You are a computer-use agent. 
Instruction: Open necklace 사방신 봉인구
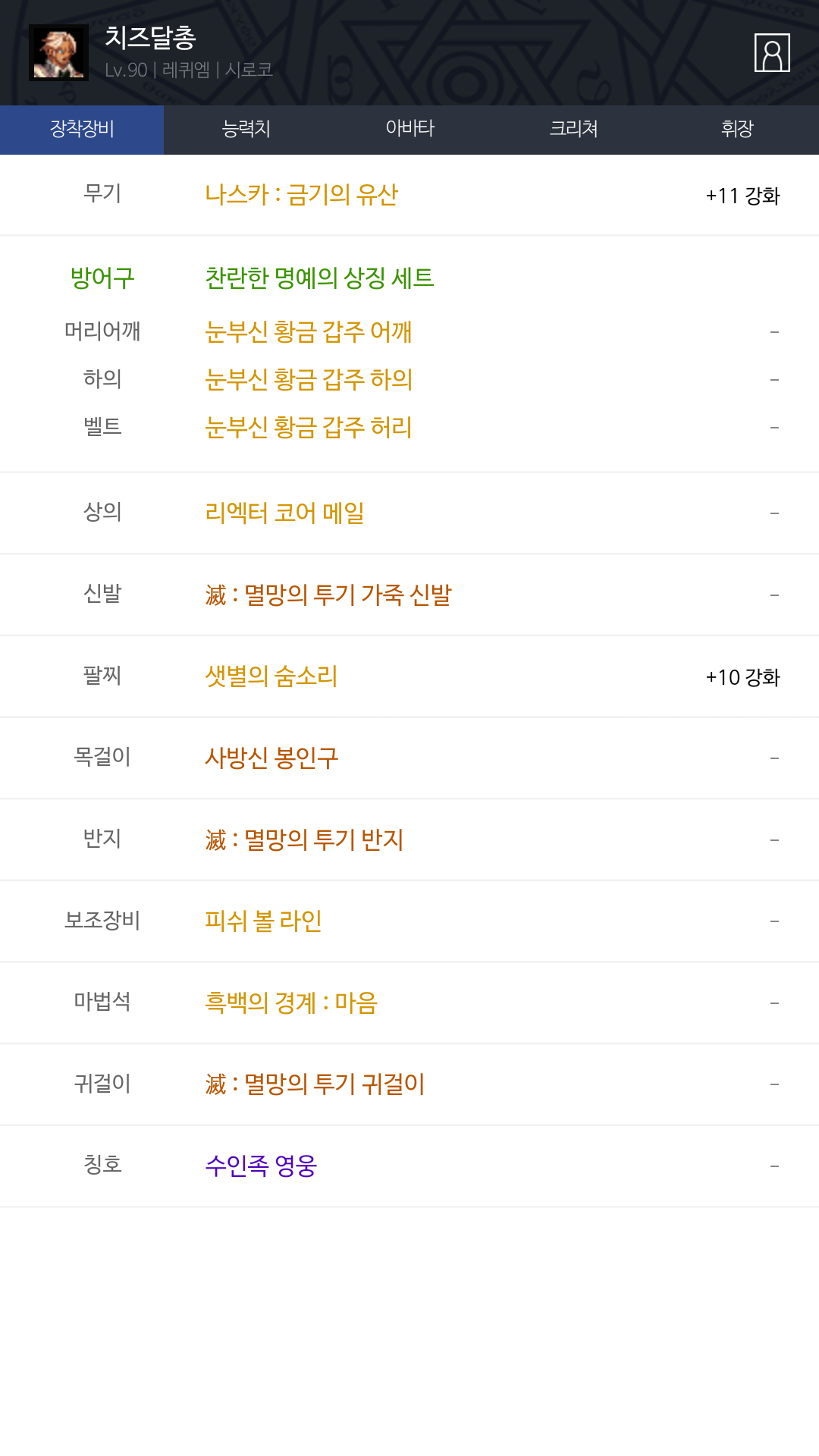coord(271,758)
